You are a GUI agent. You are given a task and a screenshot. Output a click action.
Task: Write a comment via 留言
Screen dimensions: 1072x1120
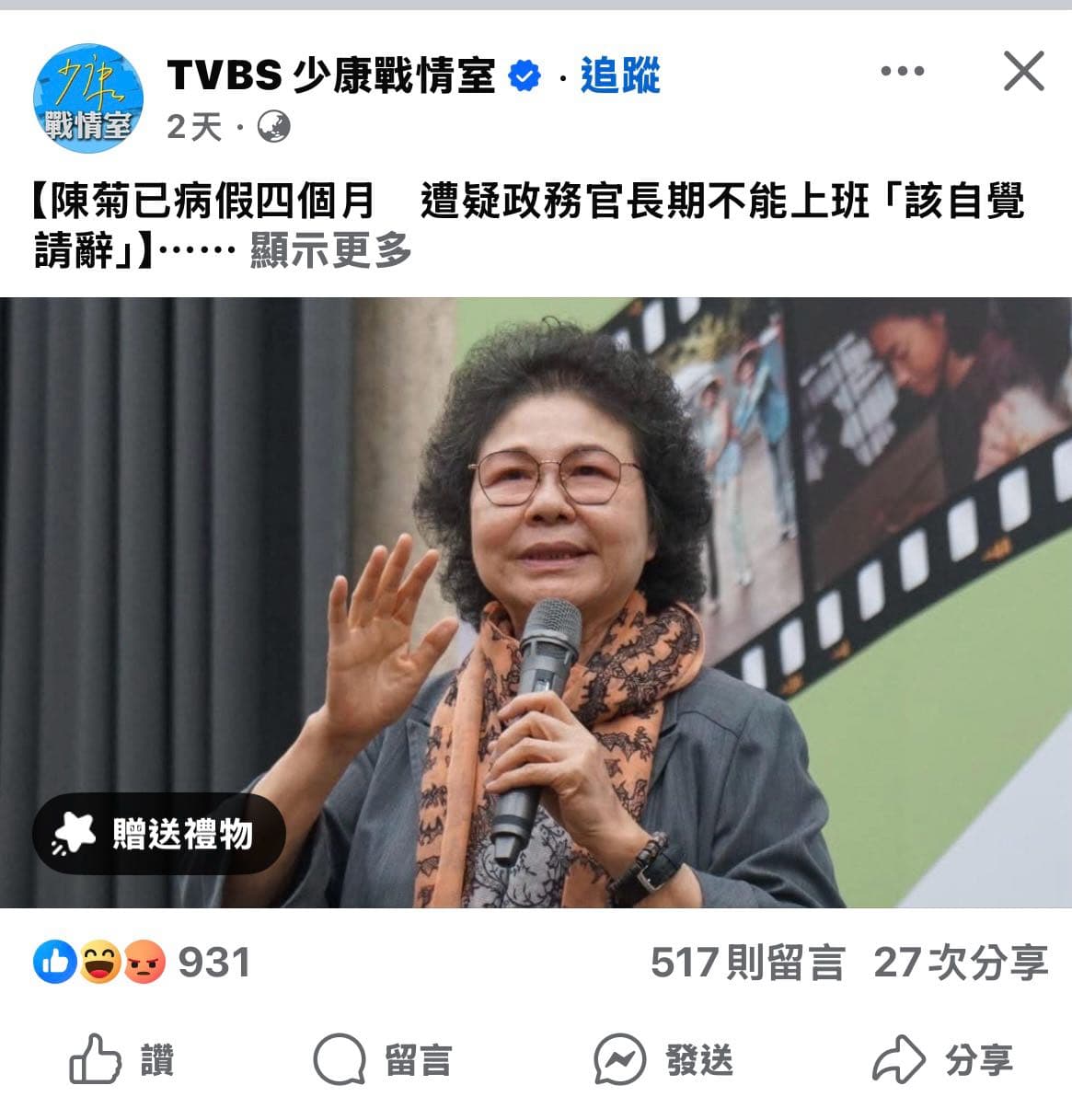coord(382,1060)
